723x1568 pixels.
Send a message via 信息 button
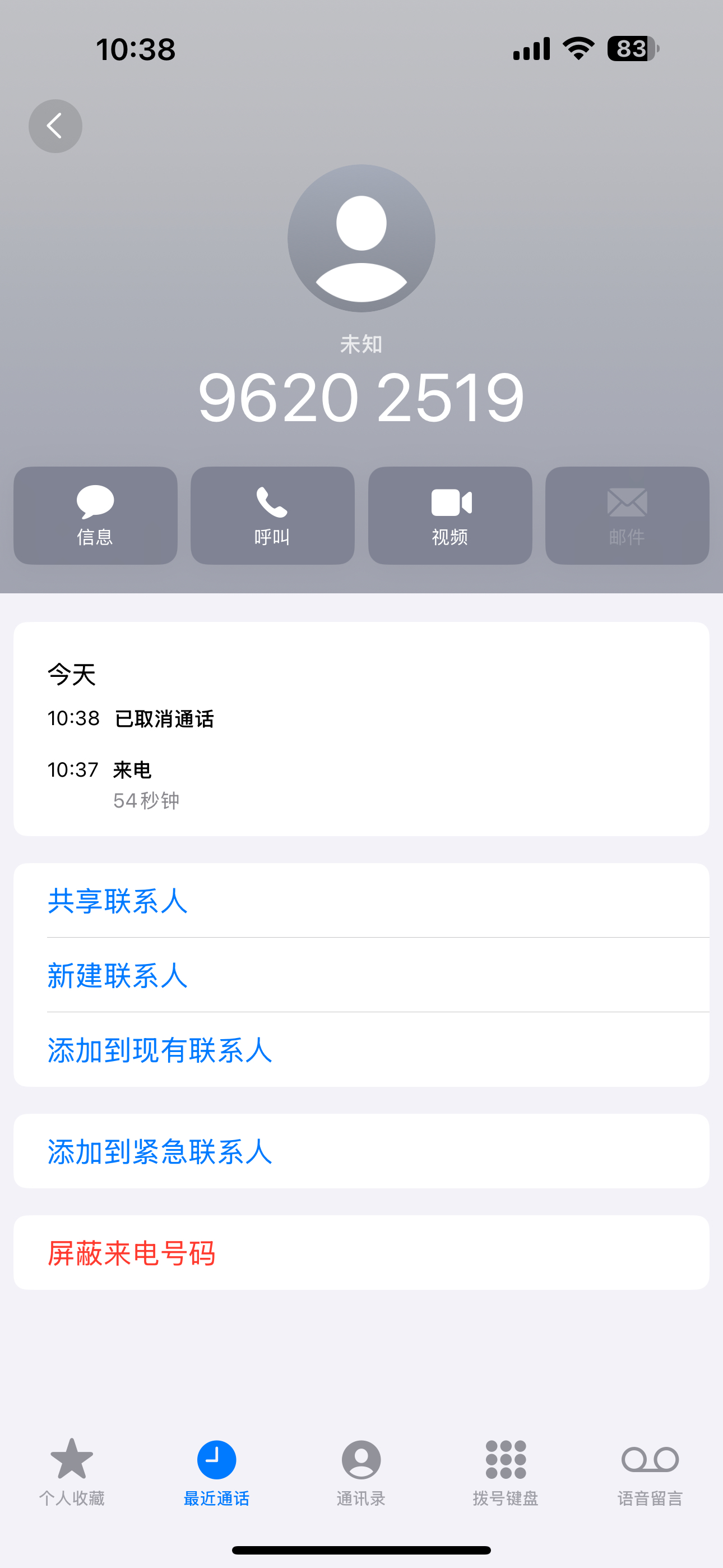(x=95, y=515)
